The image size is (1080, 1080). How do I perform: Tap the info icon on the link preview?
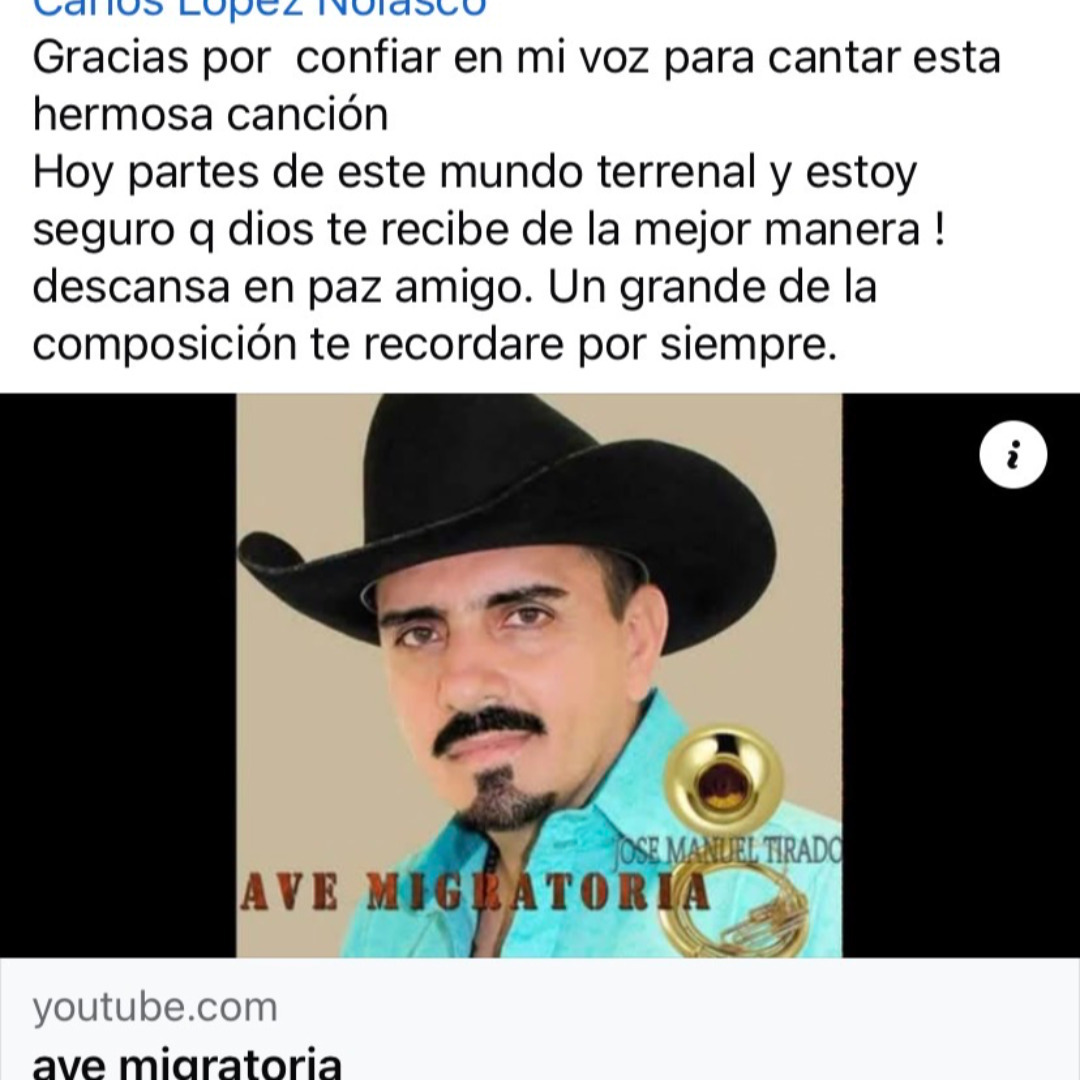point(1012,455)
